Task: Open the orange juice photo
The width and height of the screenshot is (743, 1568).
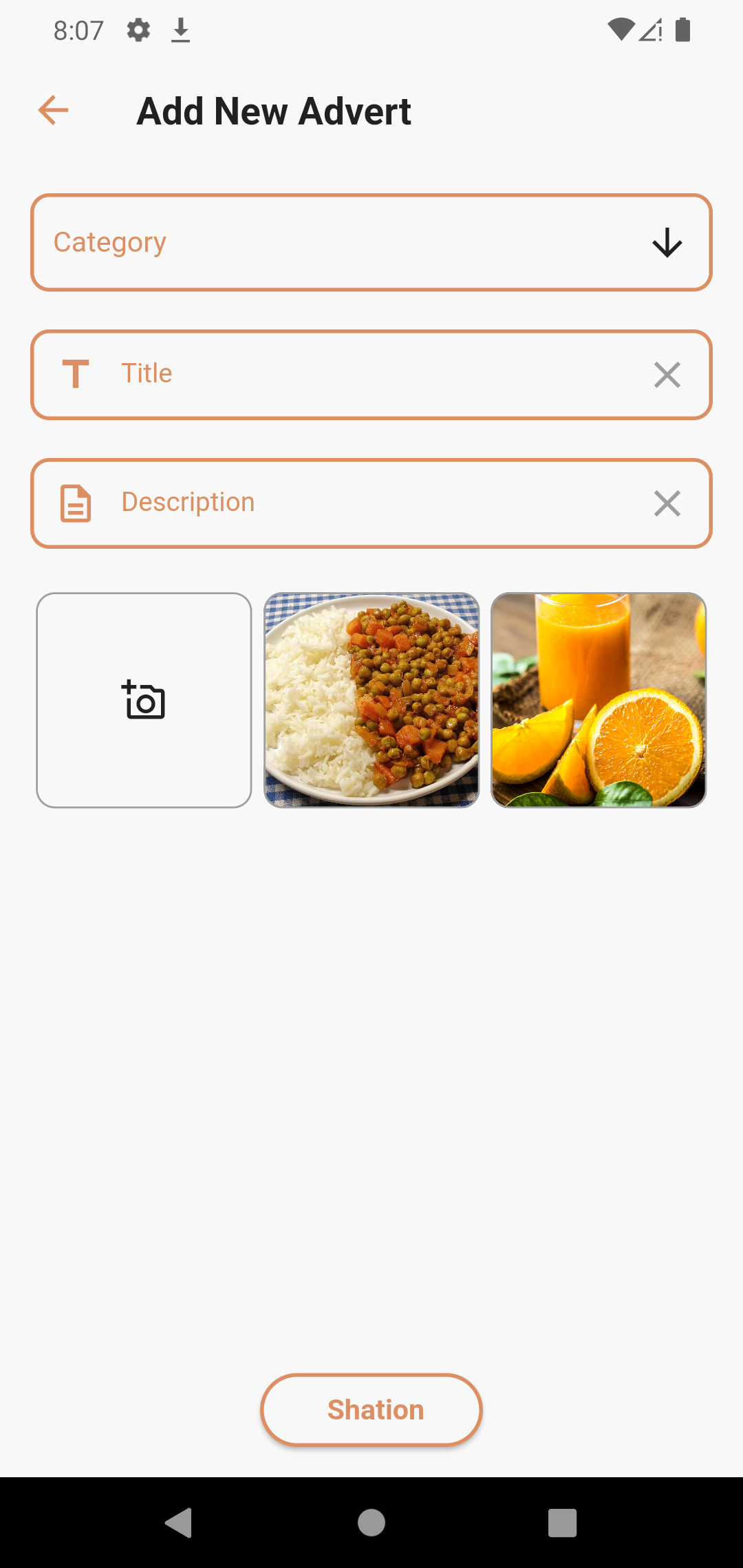Action: point(599,700)
